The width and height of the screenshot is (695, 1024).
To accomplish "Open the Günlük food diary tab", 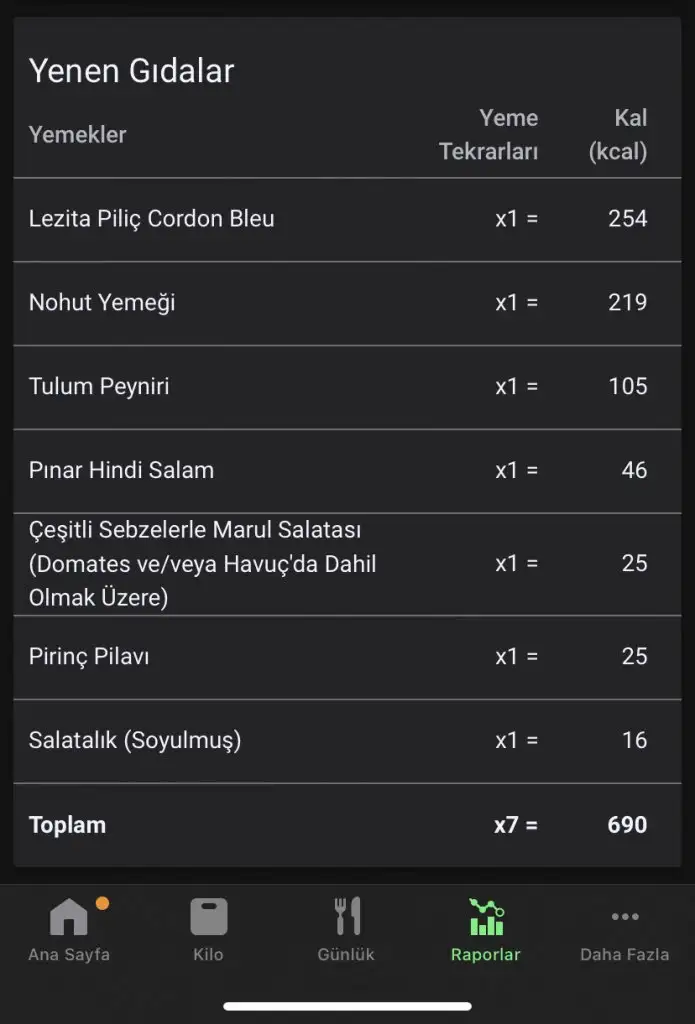I will coord(346,930).
